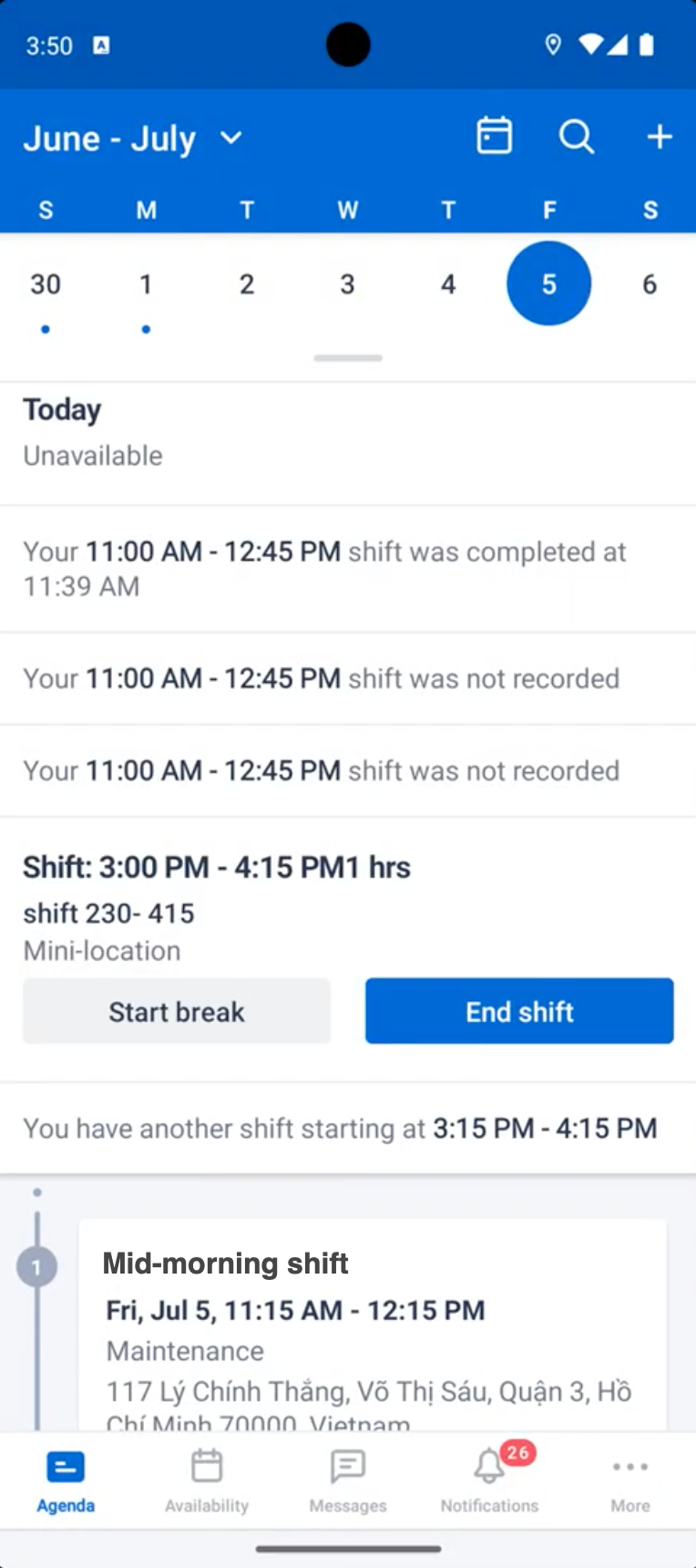
Task: Open the More ellipsis icon
Action: point(629,1479)
